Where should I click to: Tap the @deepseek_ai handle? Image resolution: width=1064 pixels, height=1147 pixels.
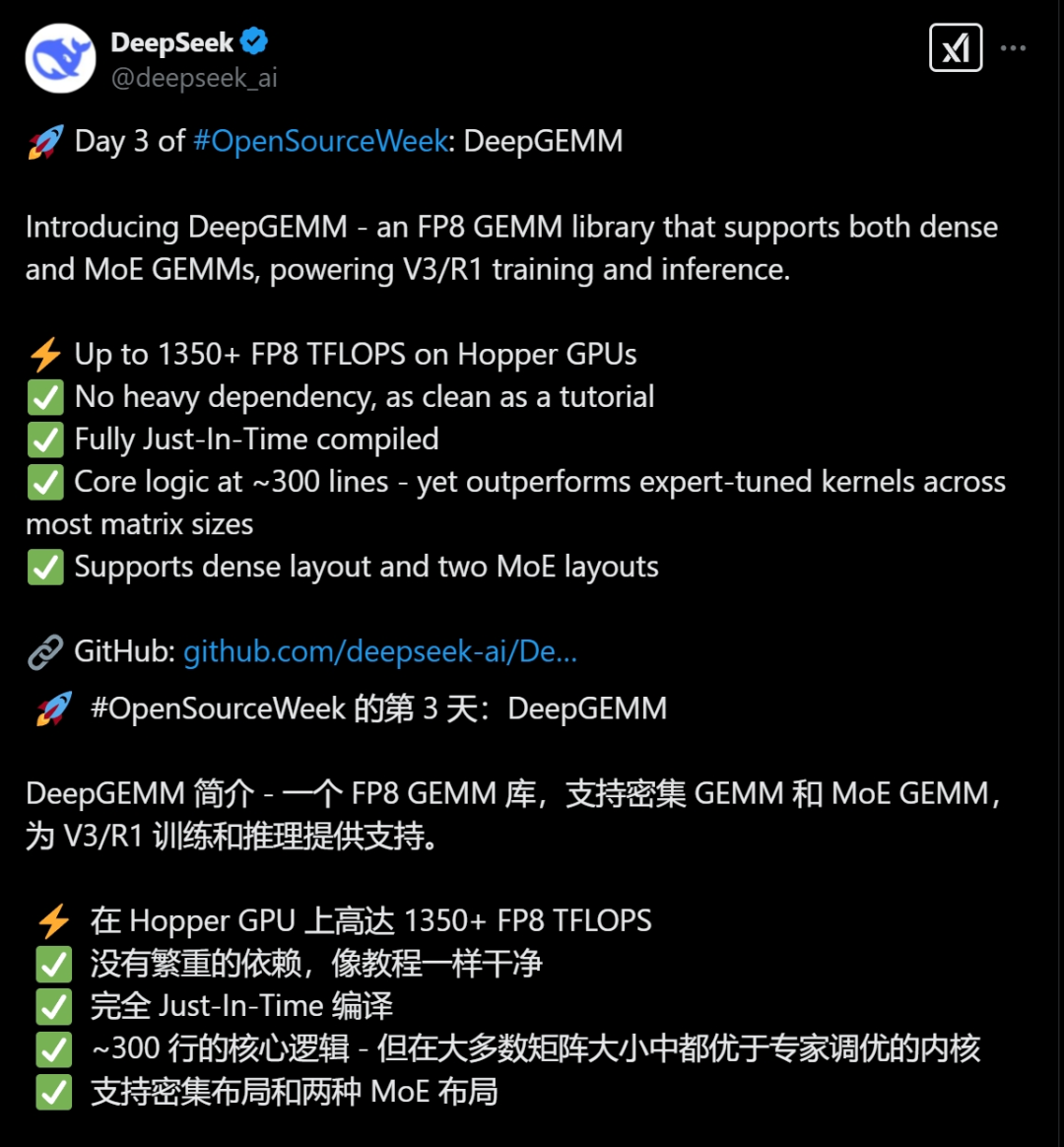[194, 78]
